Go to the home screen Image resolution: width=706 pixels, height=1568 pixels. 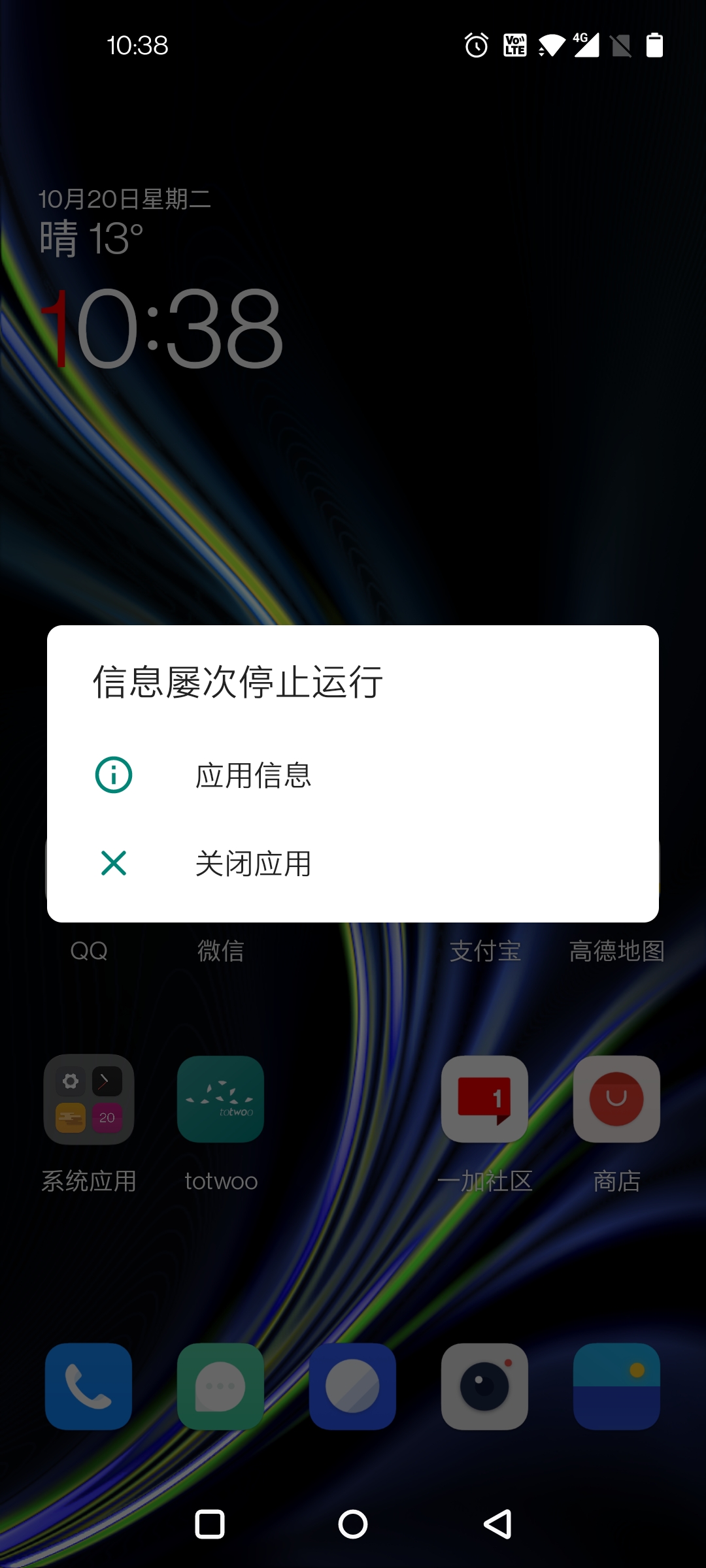[353, 1525]
